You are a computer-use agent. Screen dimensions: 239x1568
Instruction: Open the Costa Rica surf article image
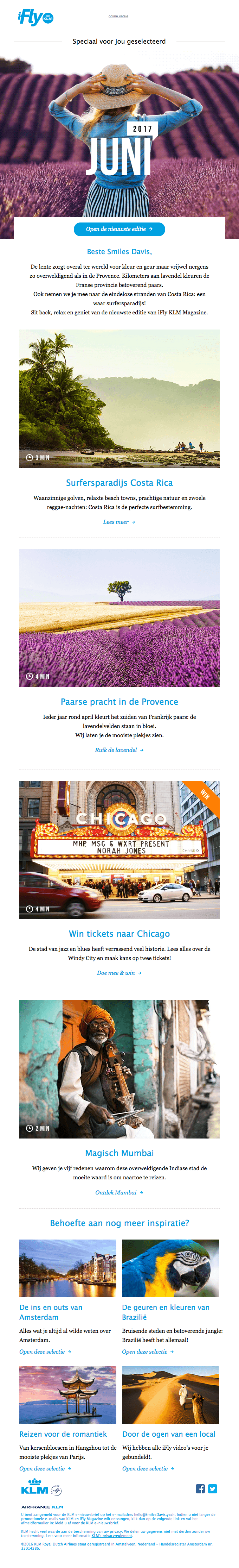point(119,398)
